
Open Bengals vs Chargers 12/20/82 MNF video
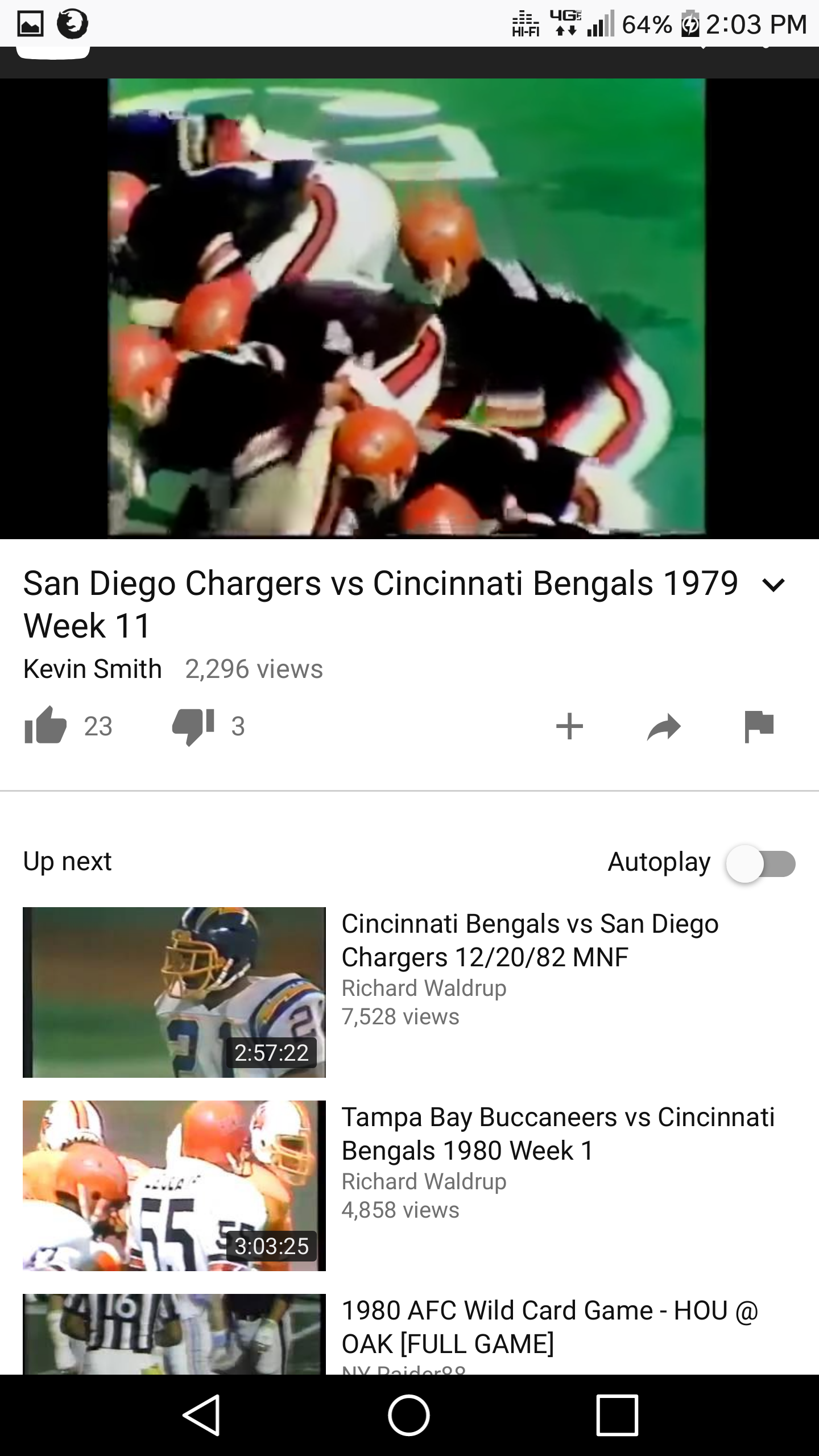pyautogui.click(x=409, y=992)
